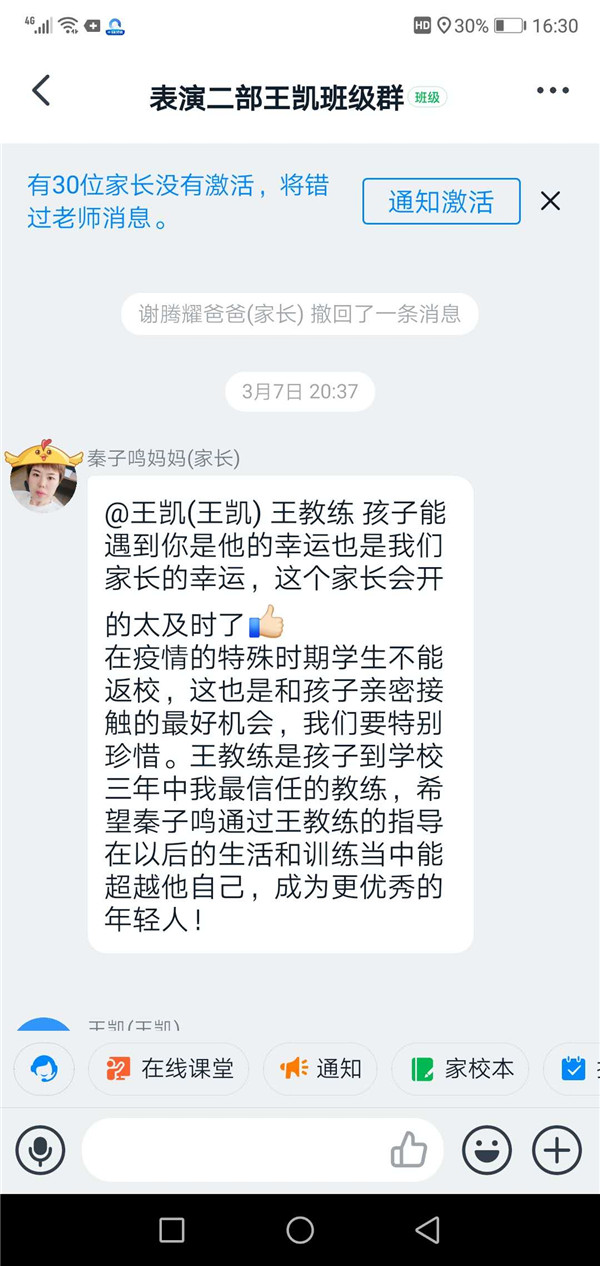Viewport: 600px width, 1266px height.
Task: Open the plus attachments menu
Action: (x=556, y=1150)
